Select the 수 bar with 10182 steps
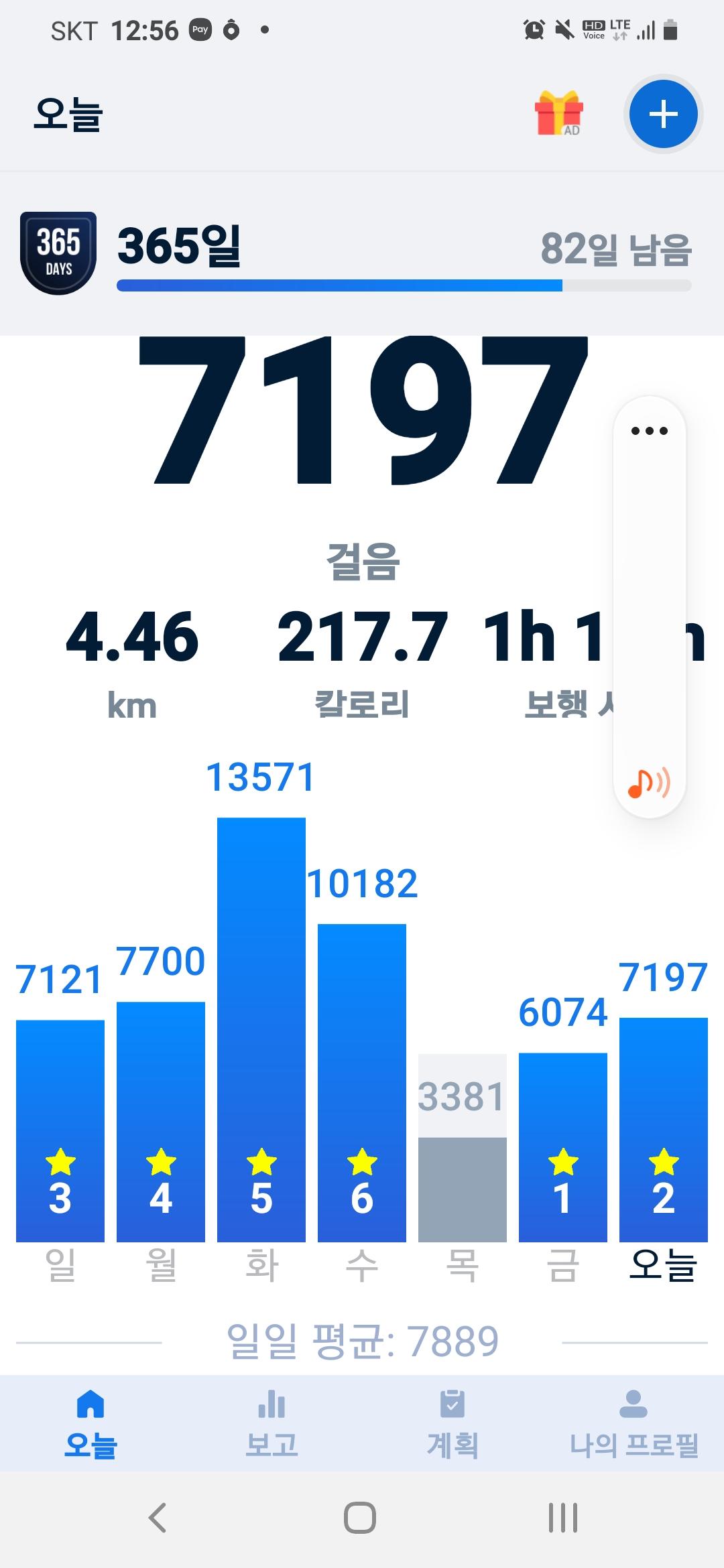The image size is (724, 1568). (362, 1082)
